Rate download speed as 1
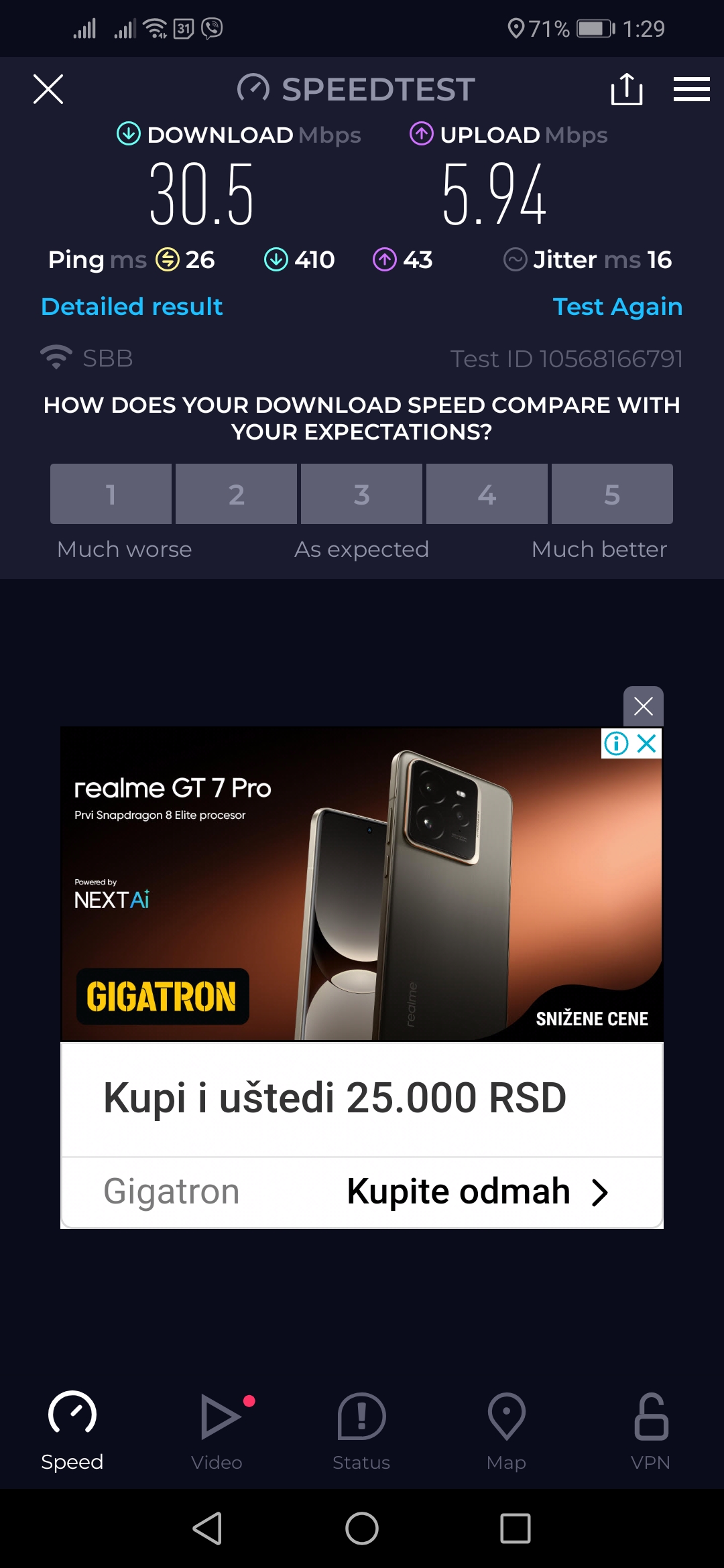The image size is (724, 1568). coord(111,494)
